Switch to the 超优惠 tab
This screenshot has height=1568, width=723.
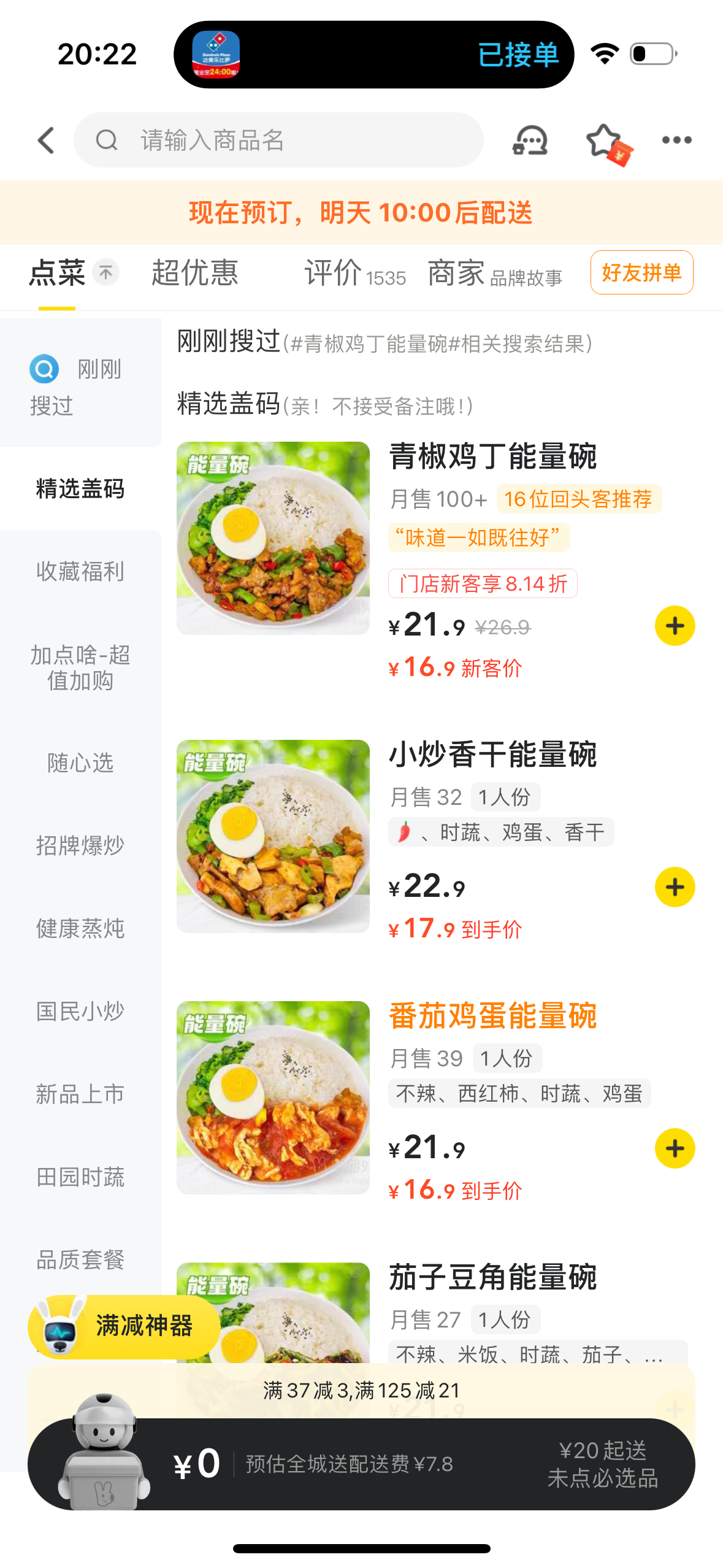[194, 272]
